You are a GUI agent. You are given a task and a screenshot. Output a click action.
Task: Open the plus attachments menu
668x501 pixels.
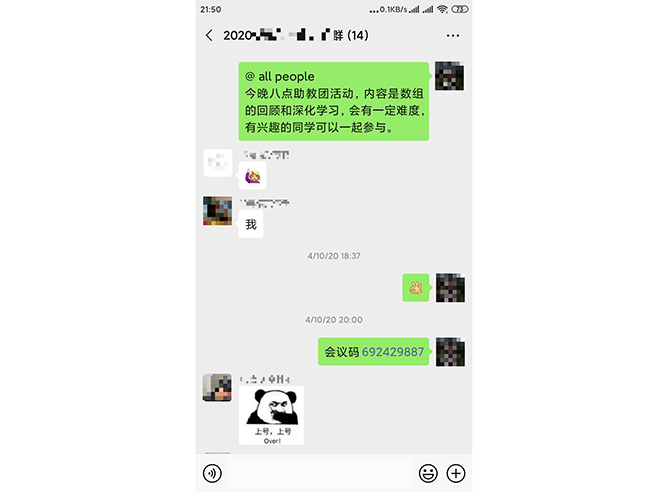[456, 473]
